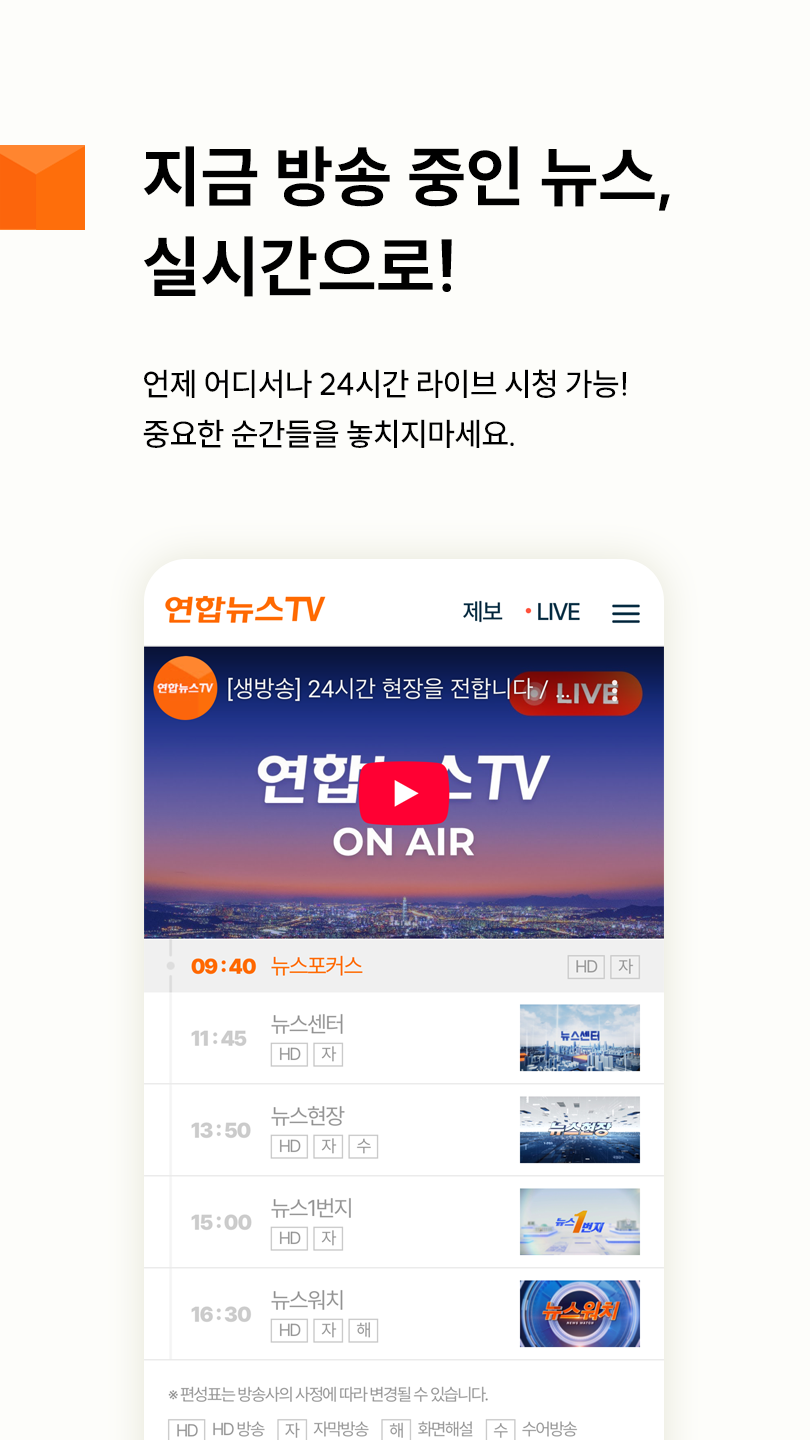Screen dimensions: 810x1440
Task: Click the 뉴스포커스 program title
Action: [319, 966]
